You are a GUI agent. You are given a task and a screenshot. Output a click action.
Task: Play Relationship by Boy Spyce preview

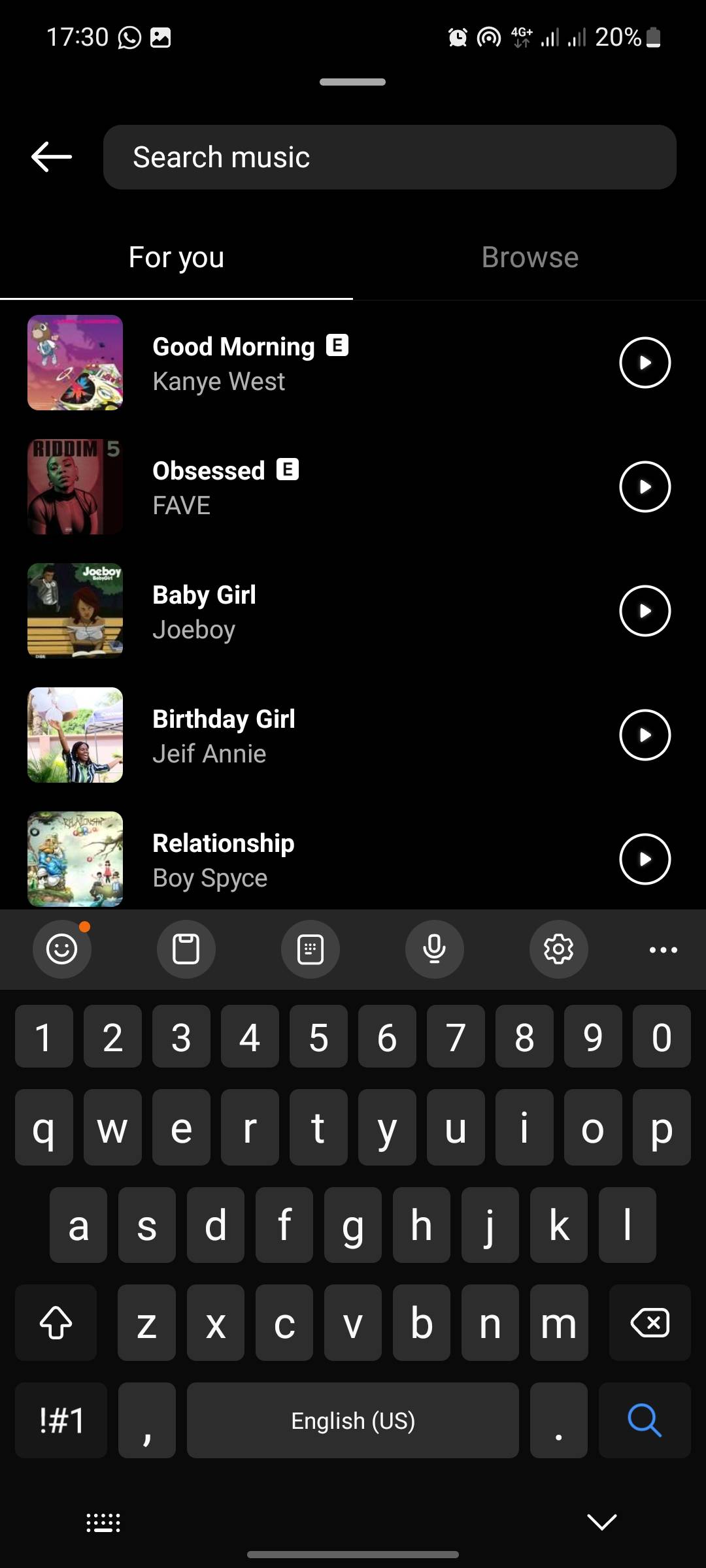[x=645, y=859]
